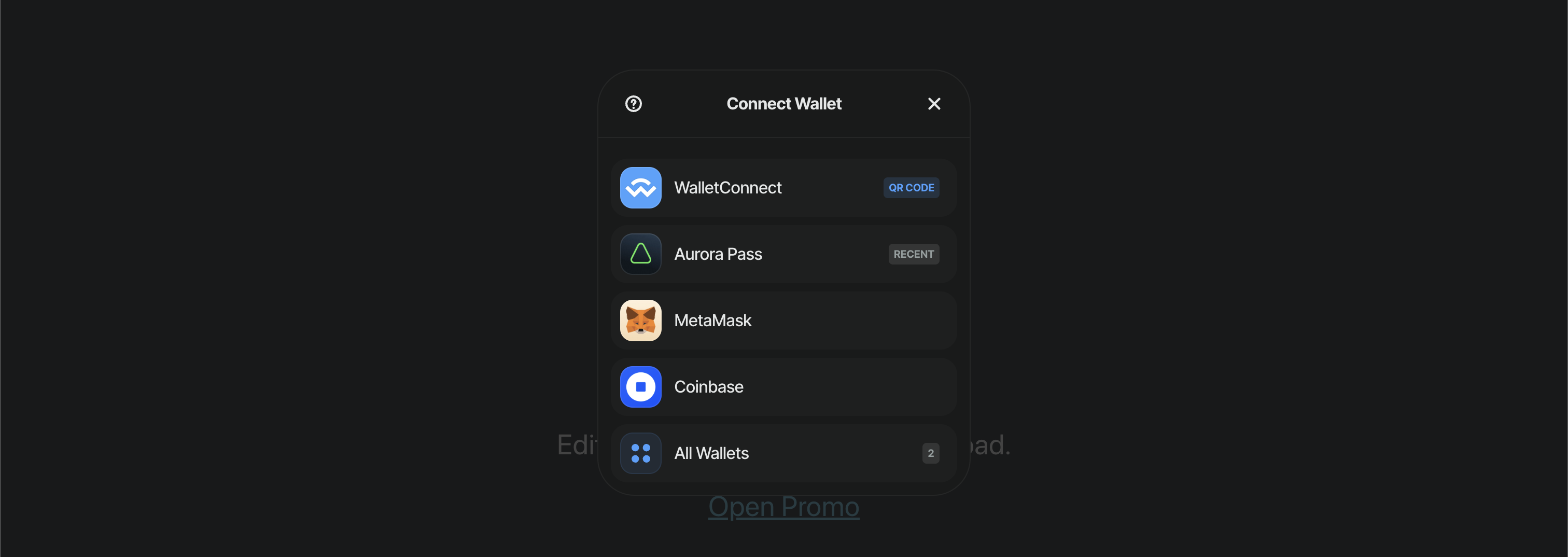Close the Connect Wallet dialog
This screenshot has width=1568, height=557.
[934, 104]
